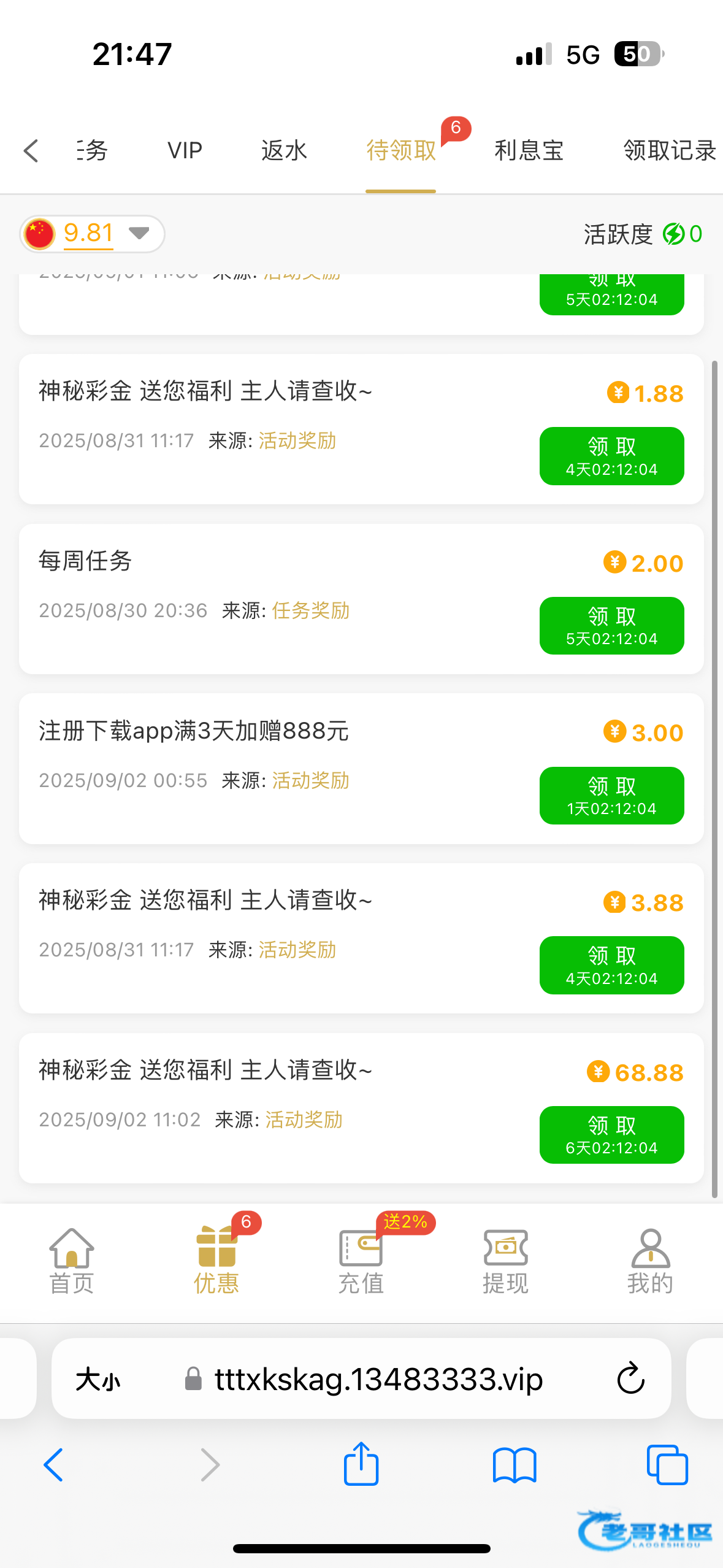The image size is (723, 1568).
Task: Claim the 3.88 神秘彩金 reward
Action: (x=611, y=965)
